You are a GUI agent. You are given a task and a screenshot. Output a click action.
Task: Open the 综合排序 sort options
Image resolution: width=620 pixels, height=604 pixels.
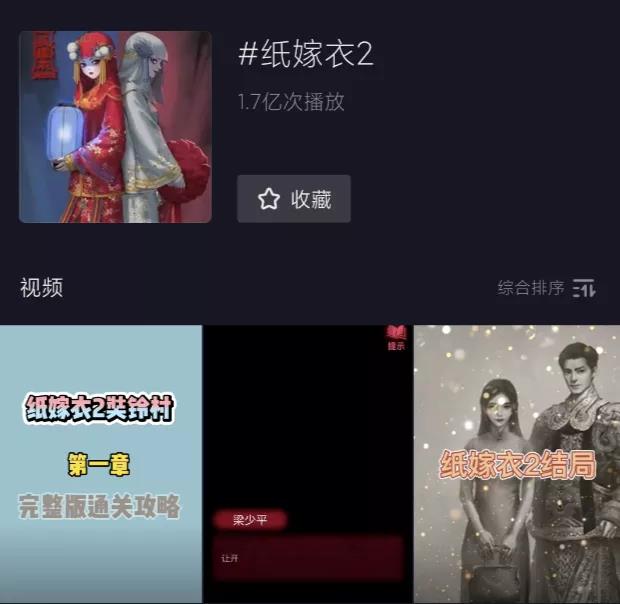click(x=546, y=288)
